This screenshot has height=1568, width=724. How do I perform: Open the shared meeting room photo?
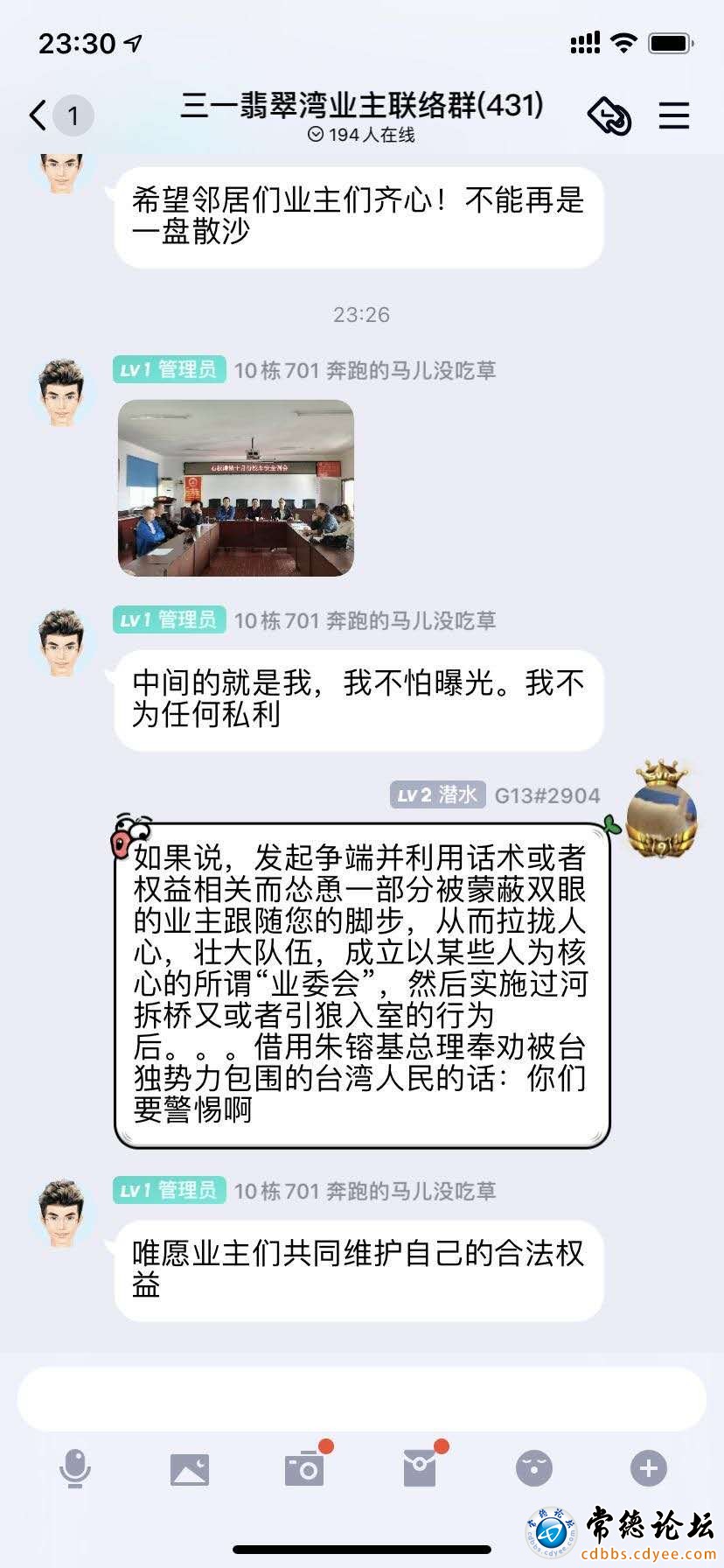236,487
